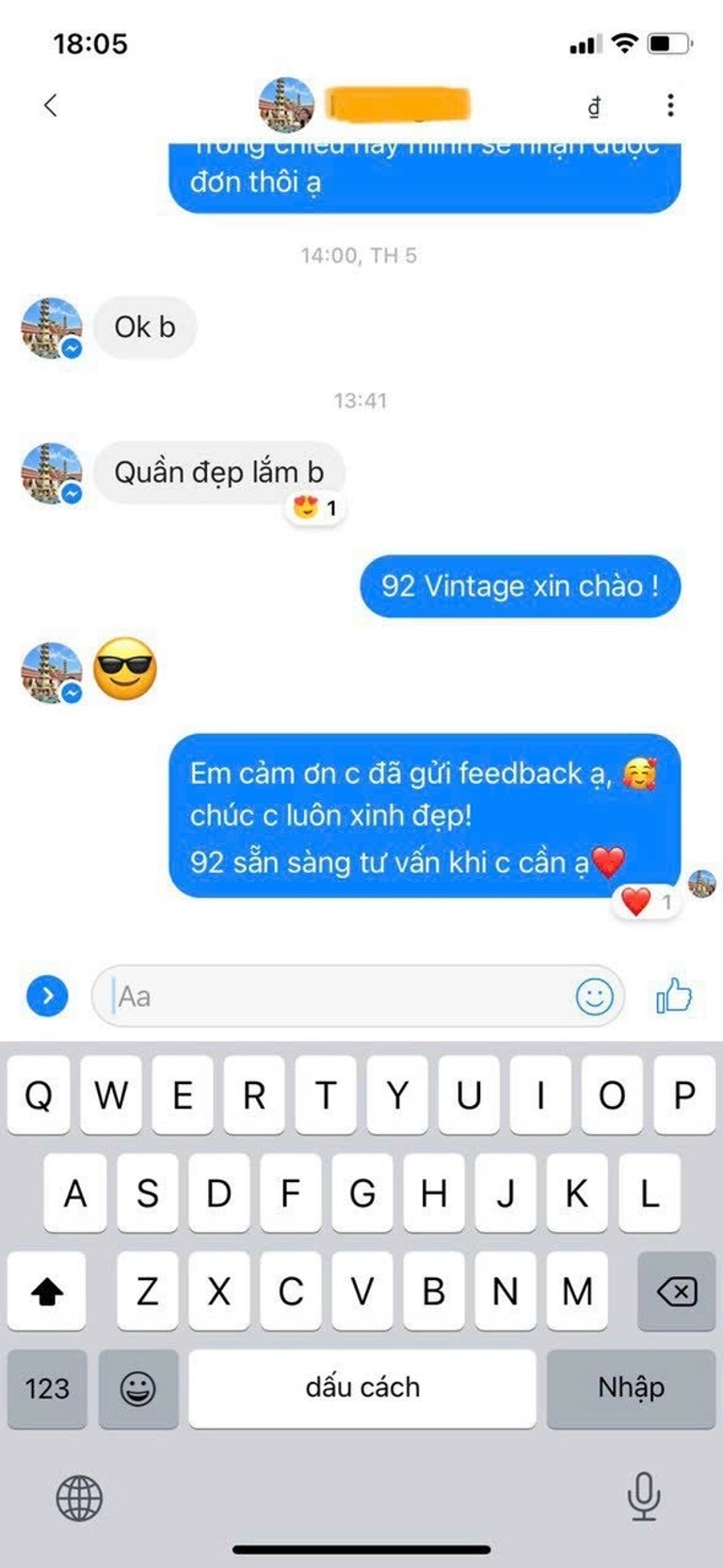Go back using the top-left arrow
Screen dimensions: 723x1568
point(51,105)
